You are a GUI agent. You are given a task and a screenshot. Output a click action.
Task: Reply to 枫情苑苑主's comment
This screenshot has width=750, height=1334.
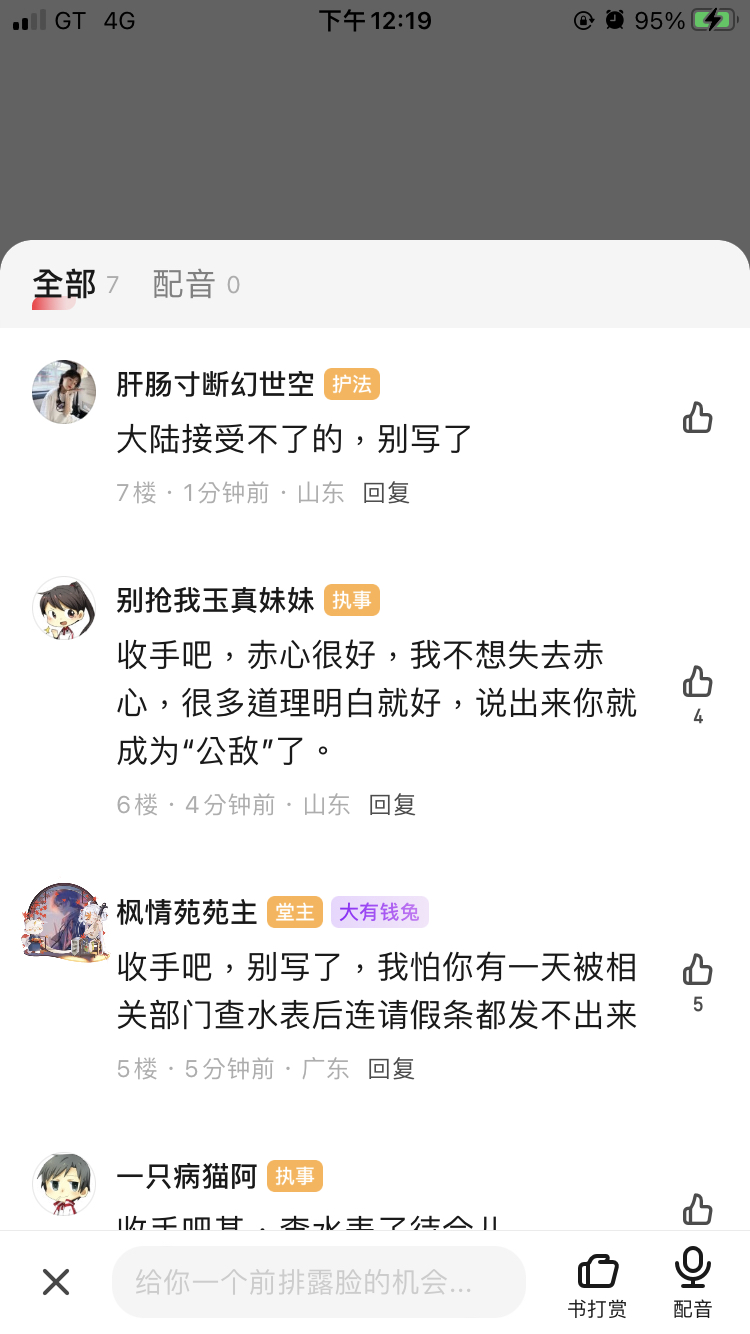coord(391,1069)
